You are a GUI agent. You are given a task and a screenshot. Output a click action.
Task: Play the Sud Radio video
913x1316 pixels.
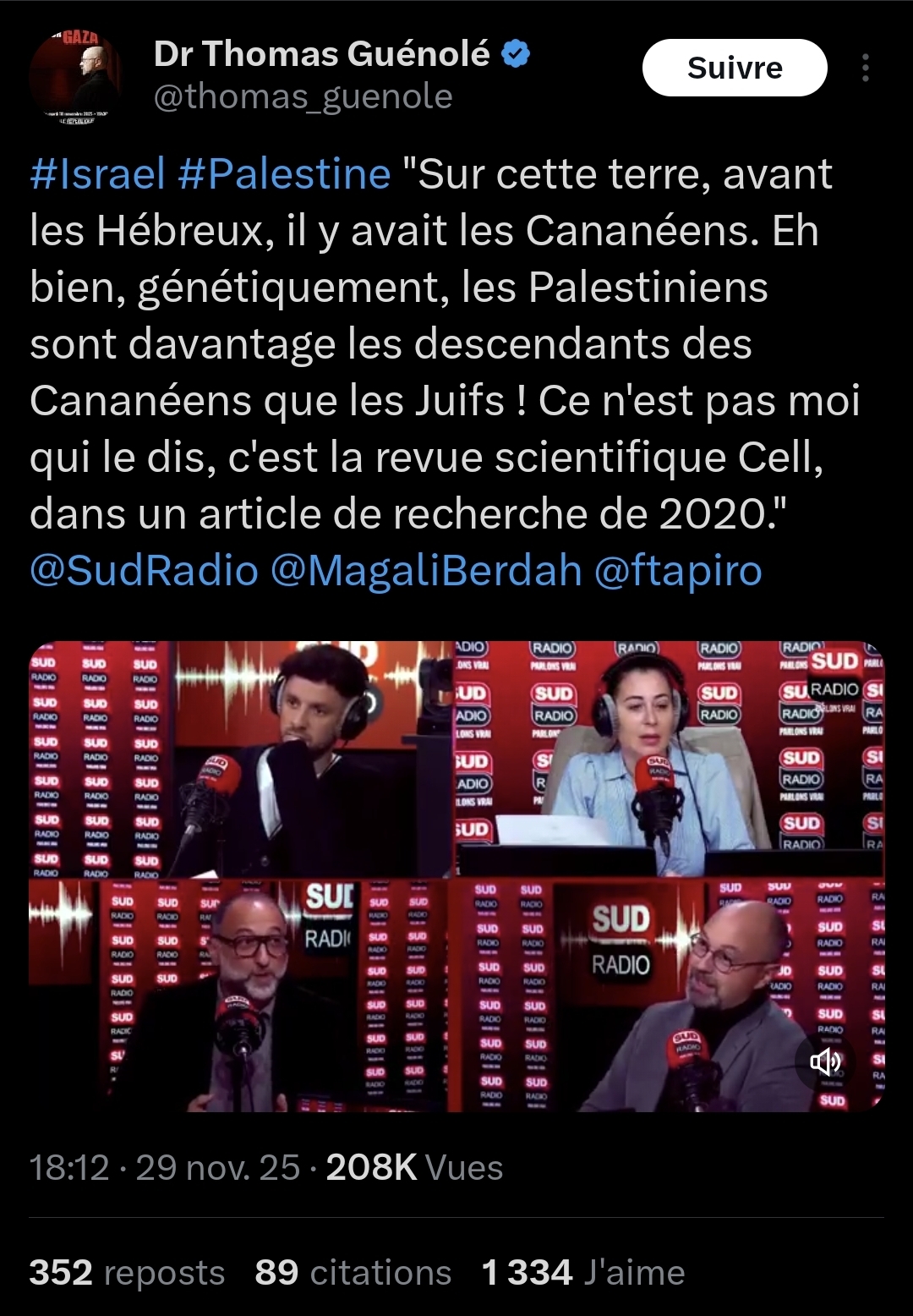(x=456, y=875)
